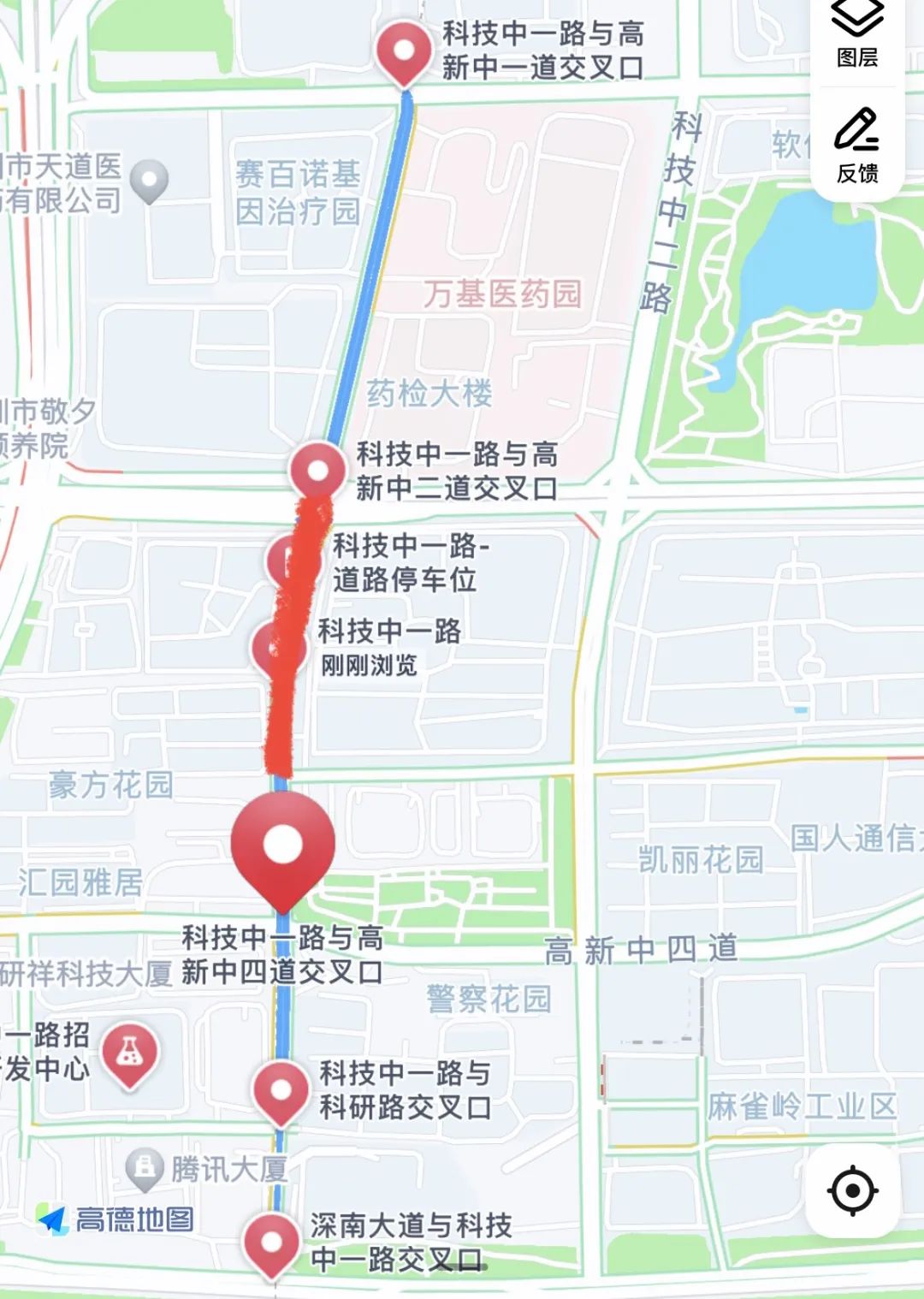924x1299 pixels.
Task: Select the 科技中一路与科研路交叉口 pin
Action: (x=281, y=1091)
